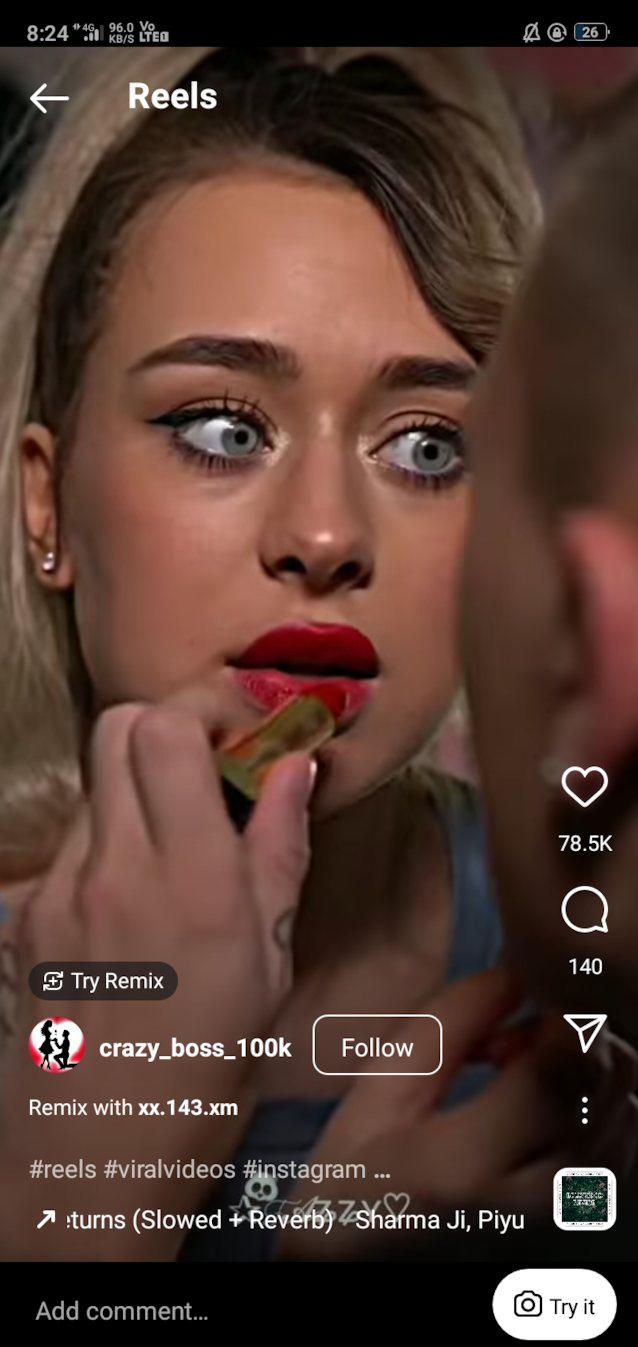The width and height of the screenshot is (638, 1347).
Task: Like this reel
Action: pyautogui.click(x=585, y=786)
